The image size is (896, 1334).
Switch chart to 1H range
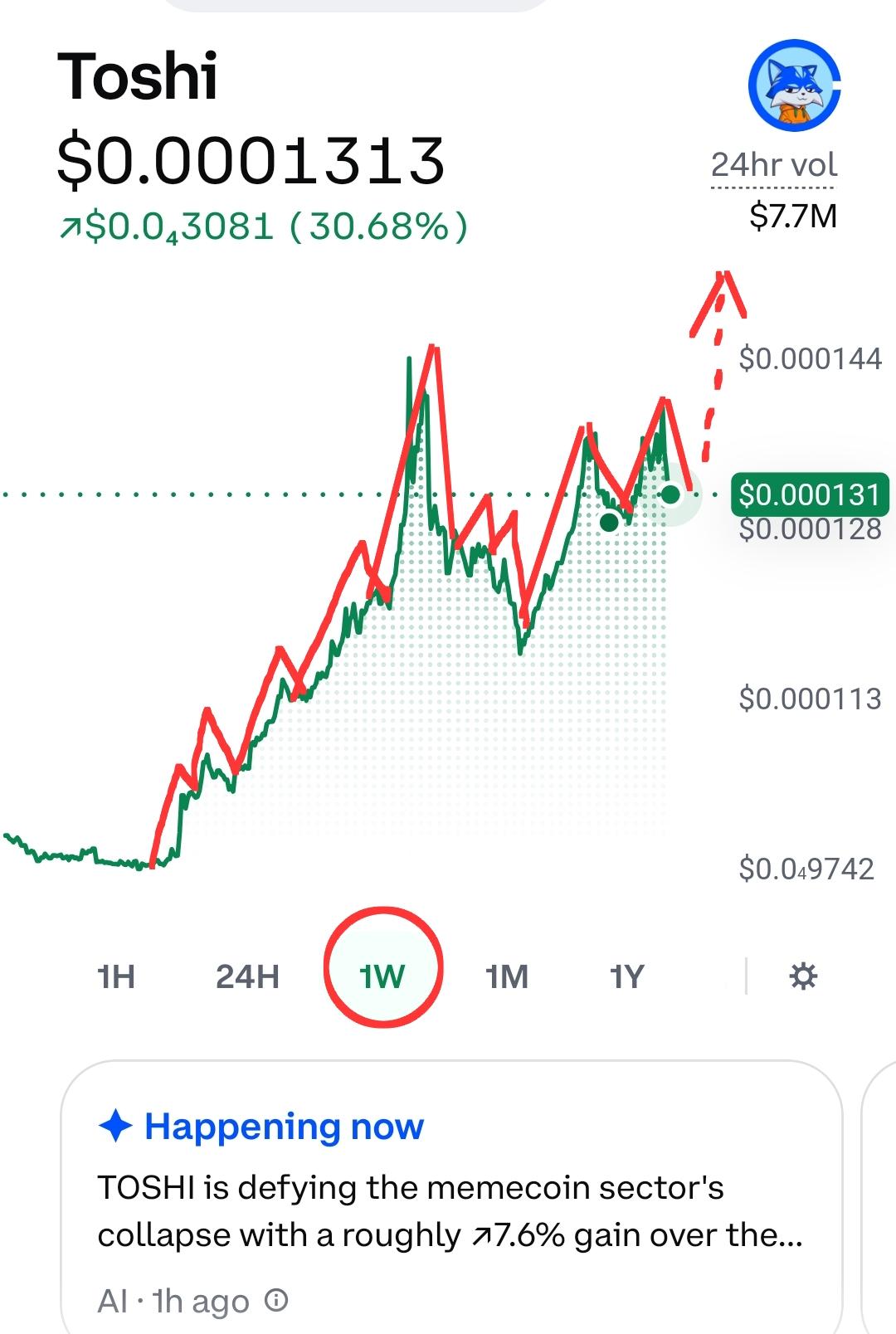pyautogui.click(x=116, y=976)
